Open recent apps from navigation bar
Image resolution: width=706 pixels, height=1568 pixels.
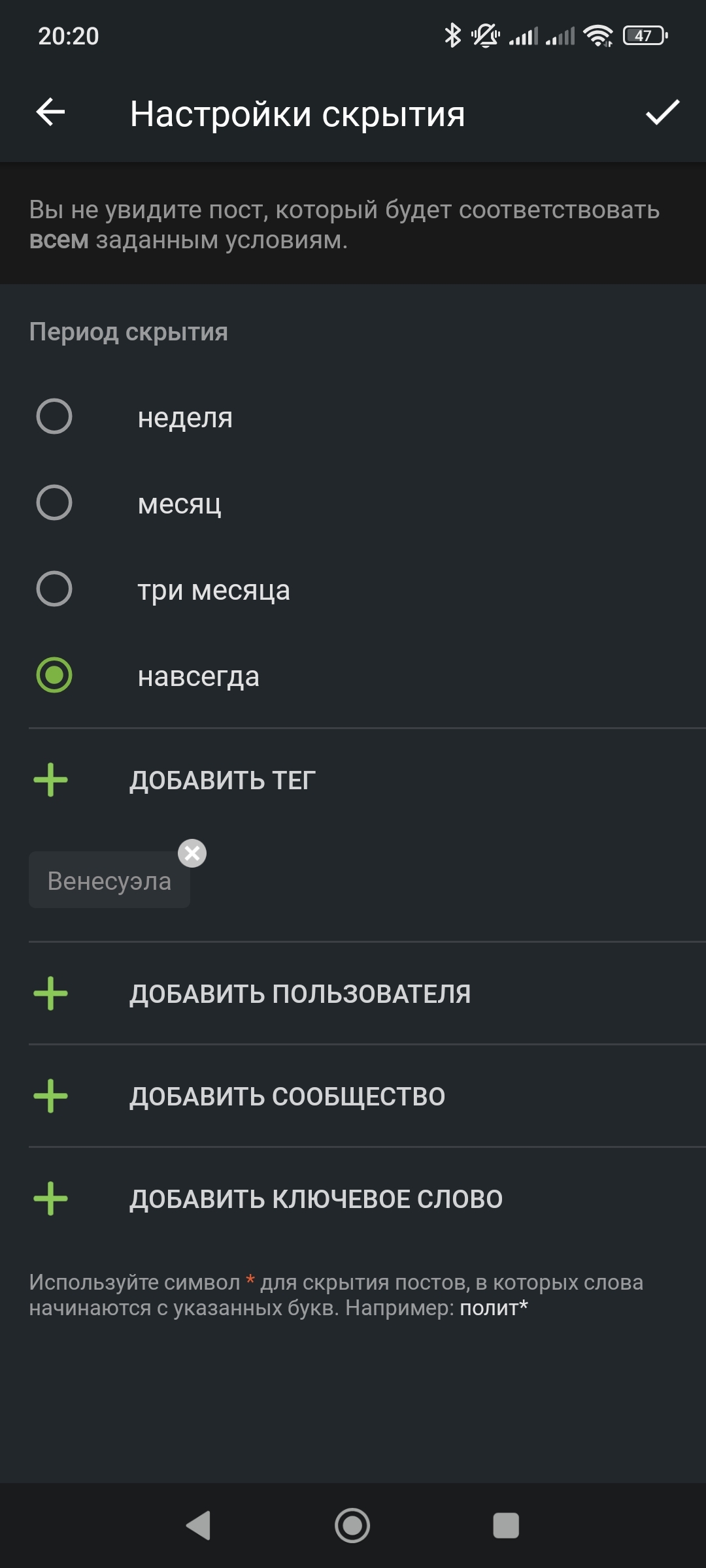[505, 1526]
